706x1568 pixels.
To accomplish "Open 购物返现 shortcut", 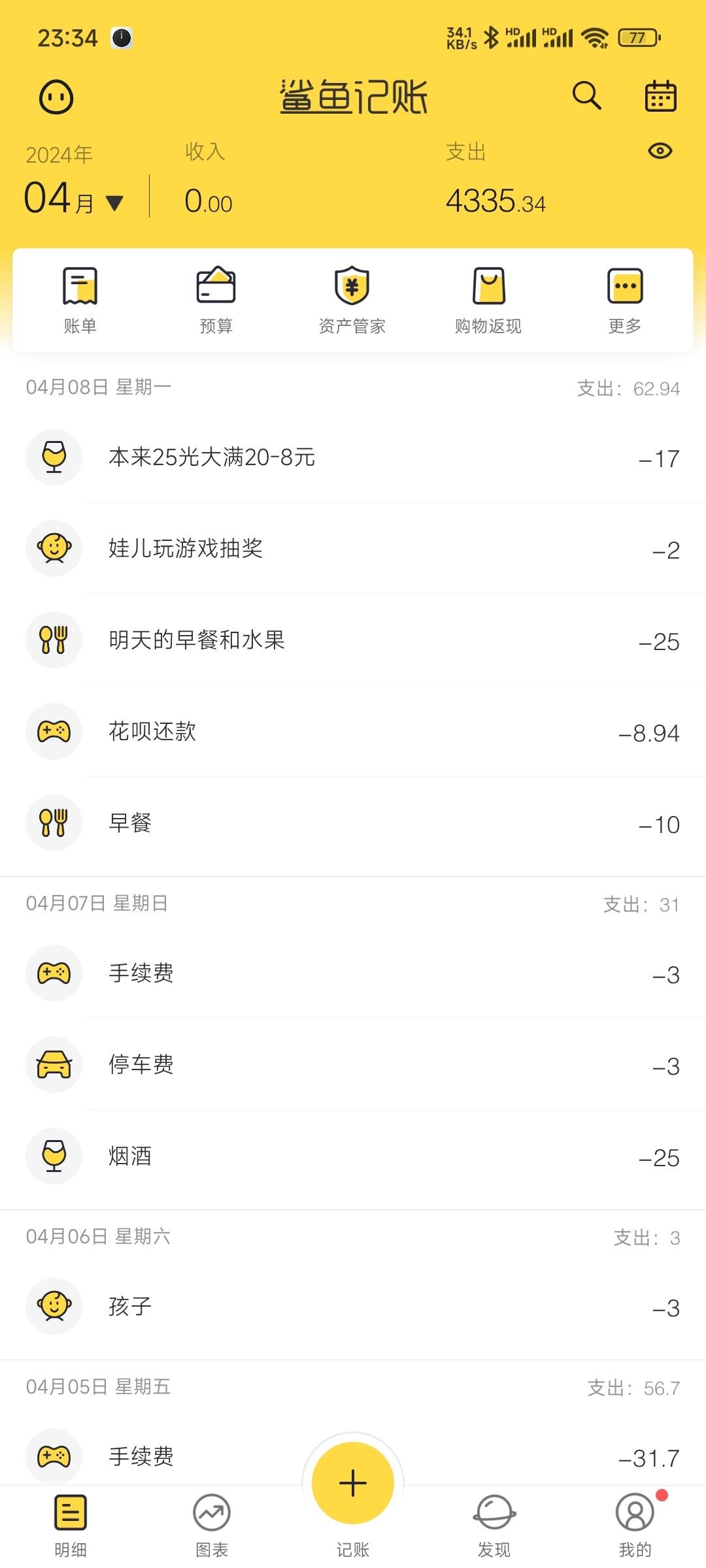I will (488, 301).
